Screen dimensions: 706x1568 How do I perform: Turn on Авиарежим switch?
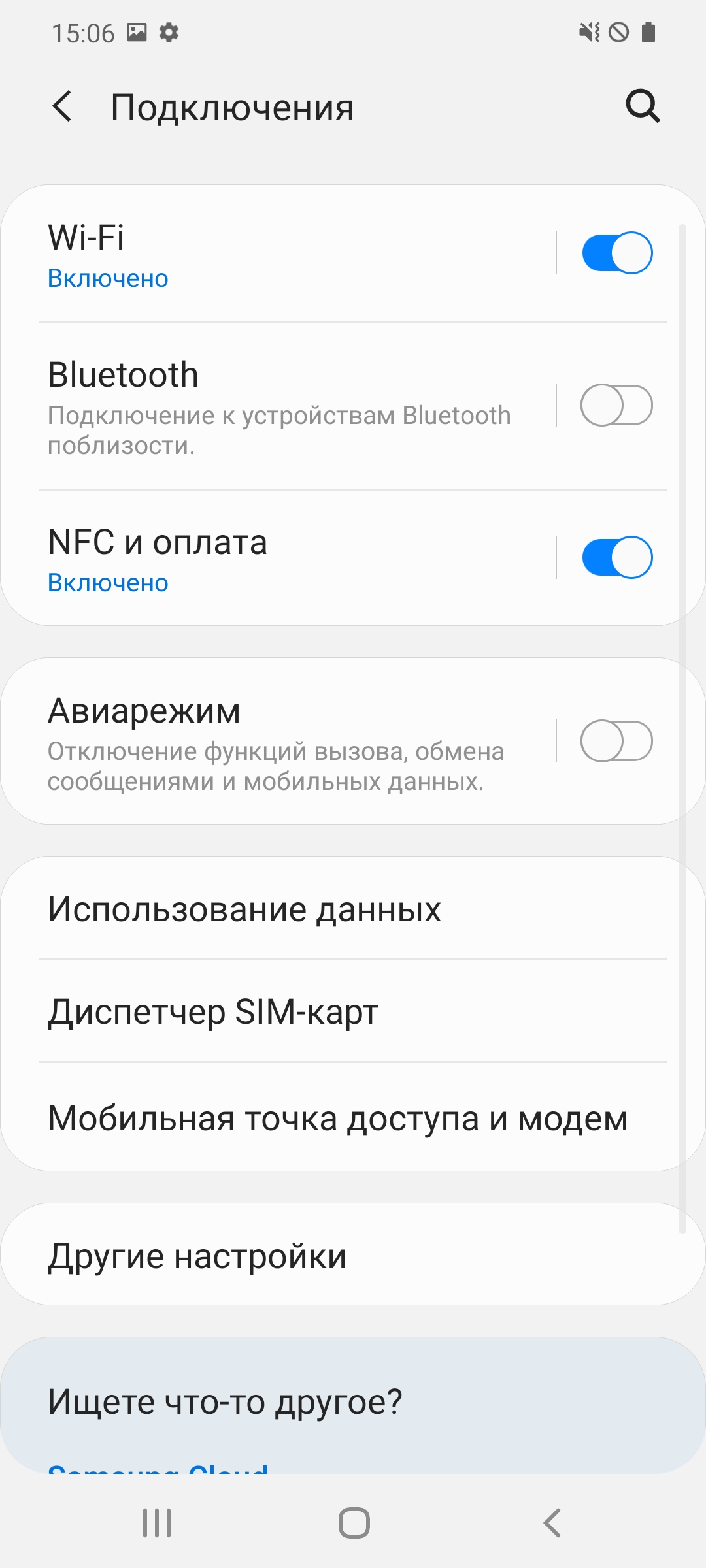(616, 741)
